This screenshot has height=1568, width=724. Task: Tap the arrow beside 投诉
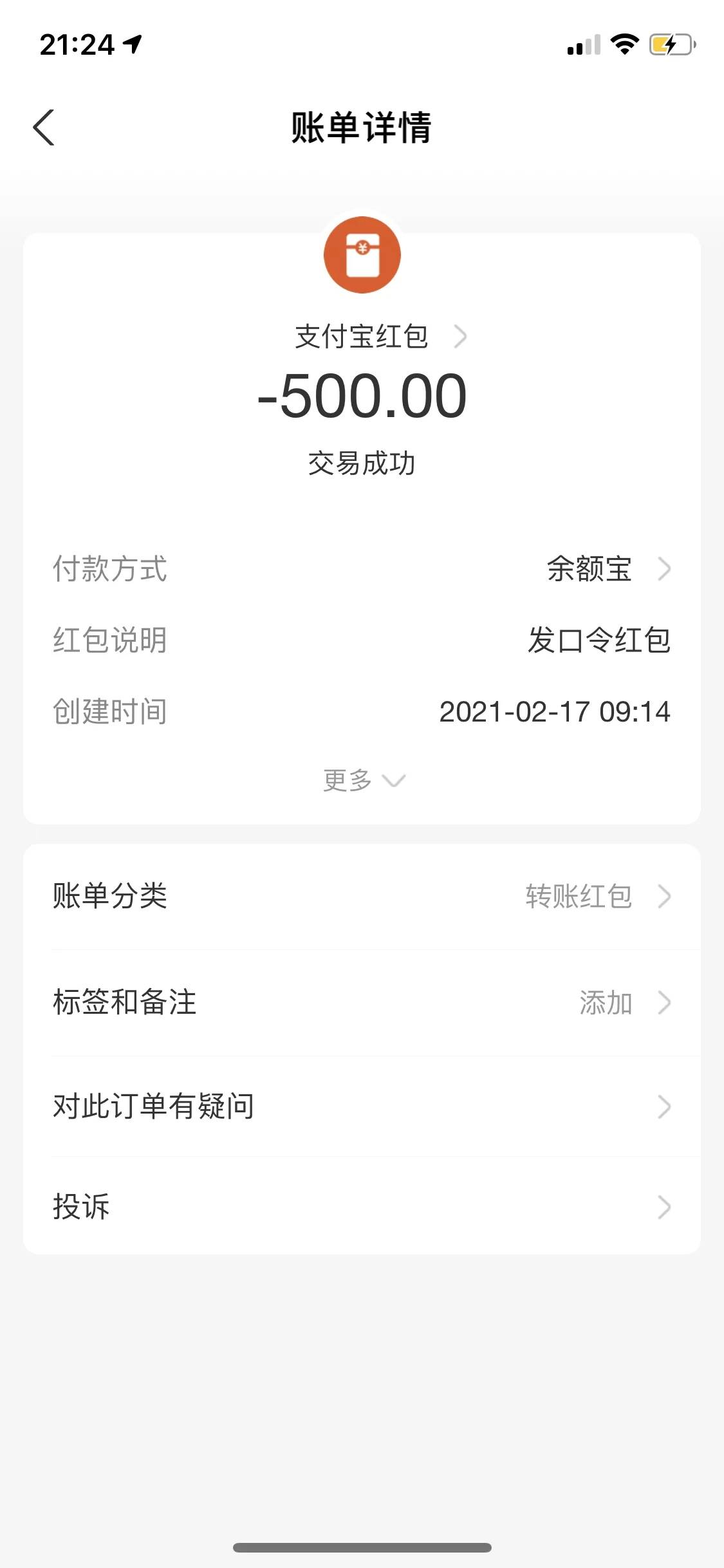click(665, 1208)
